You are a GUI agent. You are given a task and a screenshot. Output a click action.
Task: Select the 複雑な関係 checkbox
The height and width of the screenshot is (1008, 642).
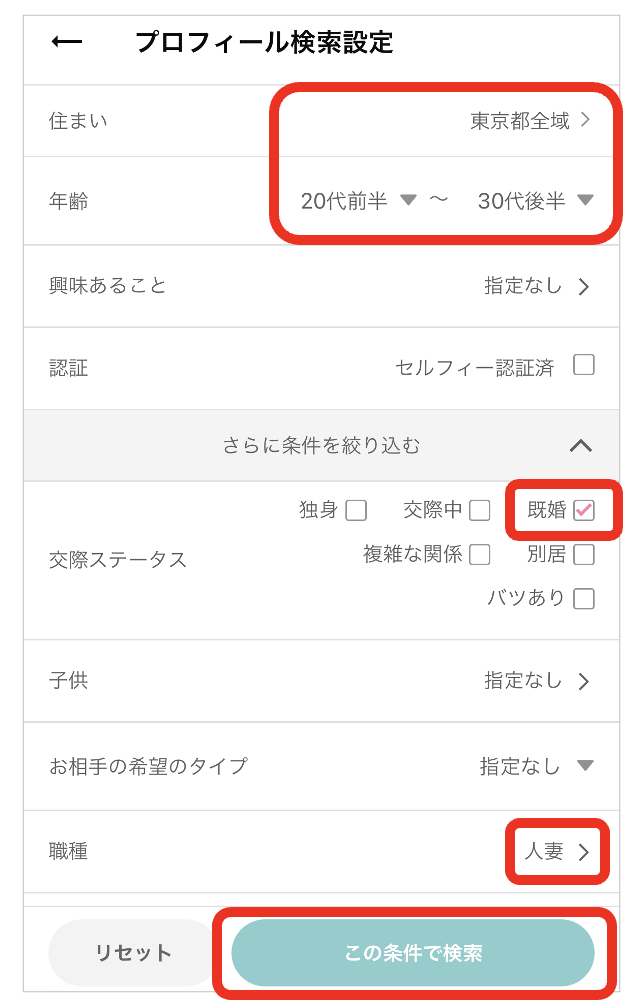point(480,554)
